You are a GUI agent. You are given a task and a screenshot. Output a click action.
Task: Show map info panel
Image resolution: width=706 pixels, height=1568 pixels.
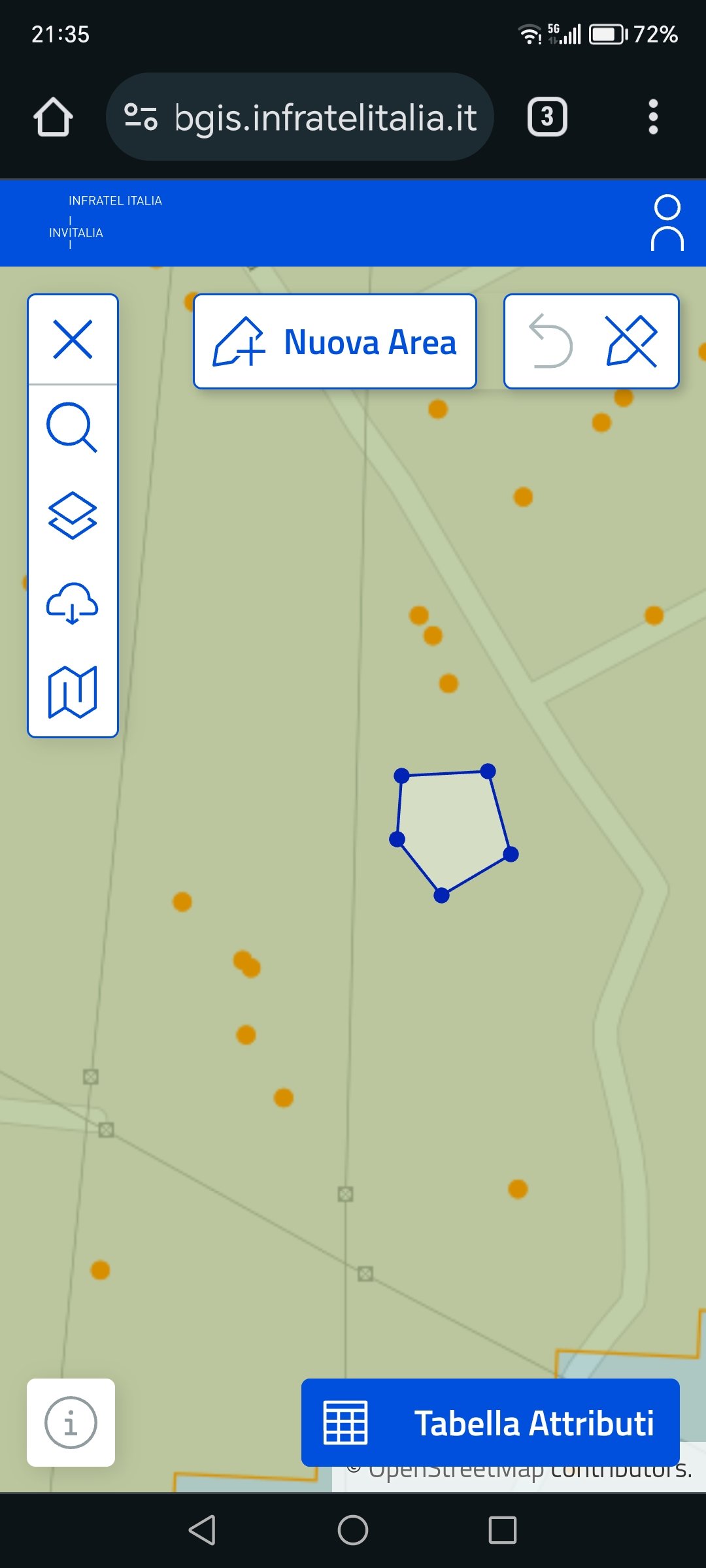(71, 1422)
